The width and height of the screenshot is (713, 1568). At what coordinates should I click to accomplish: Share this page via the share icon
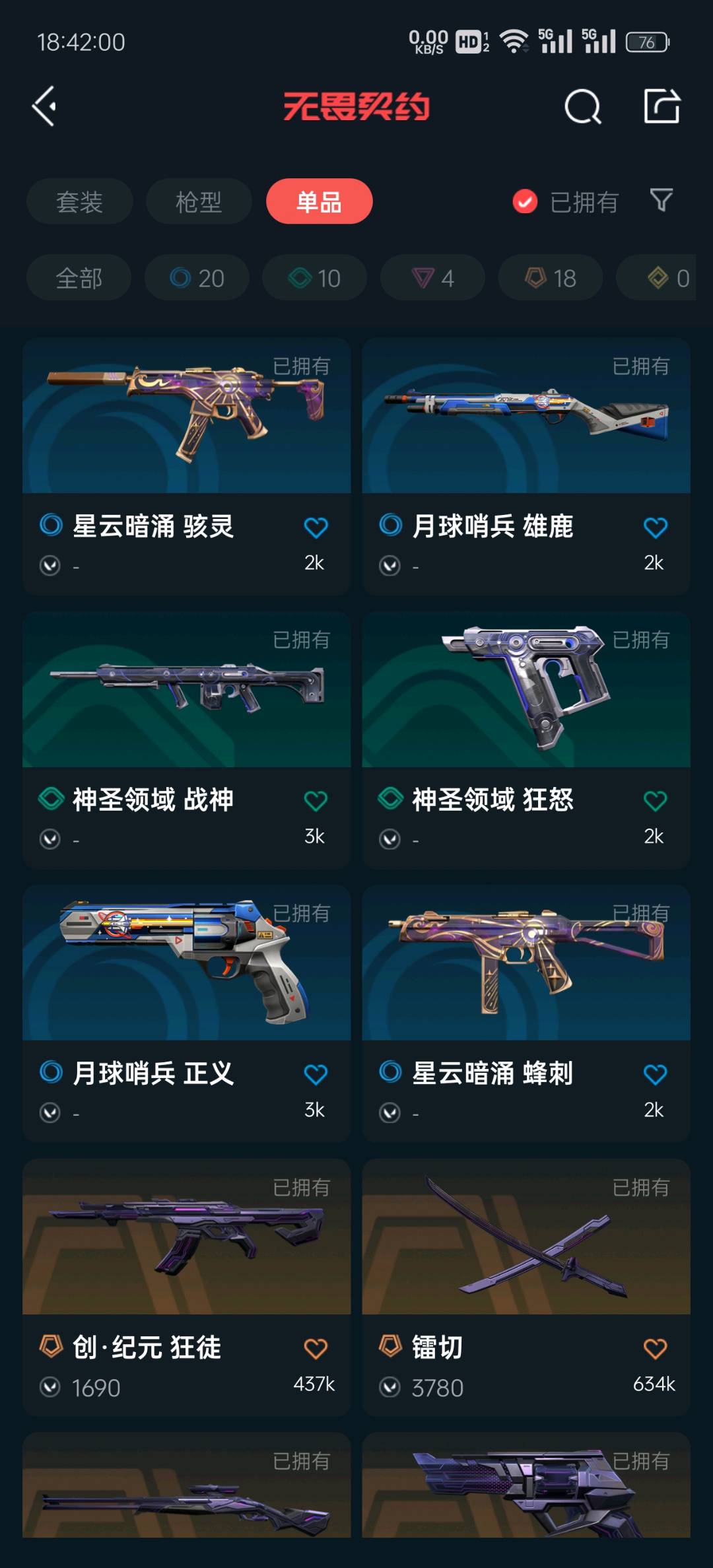pyautogui.click(x=662, y=106)
